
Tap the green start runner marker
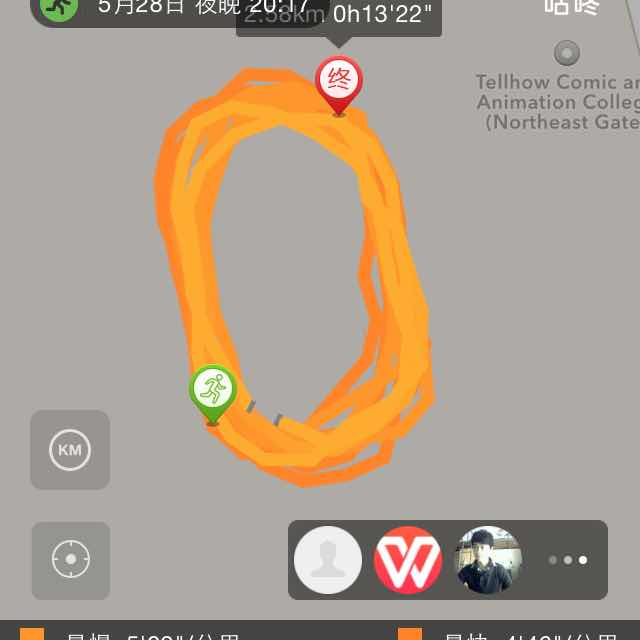(213, 391)
